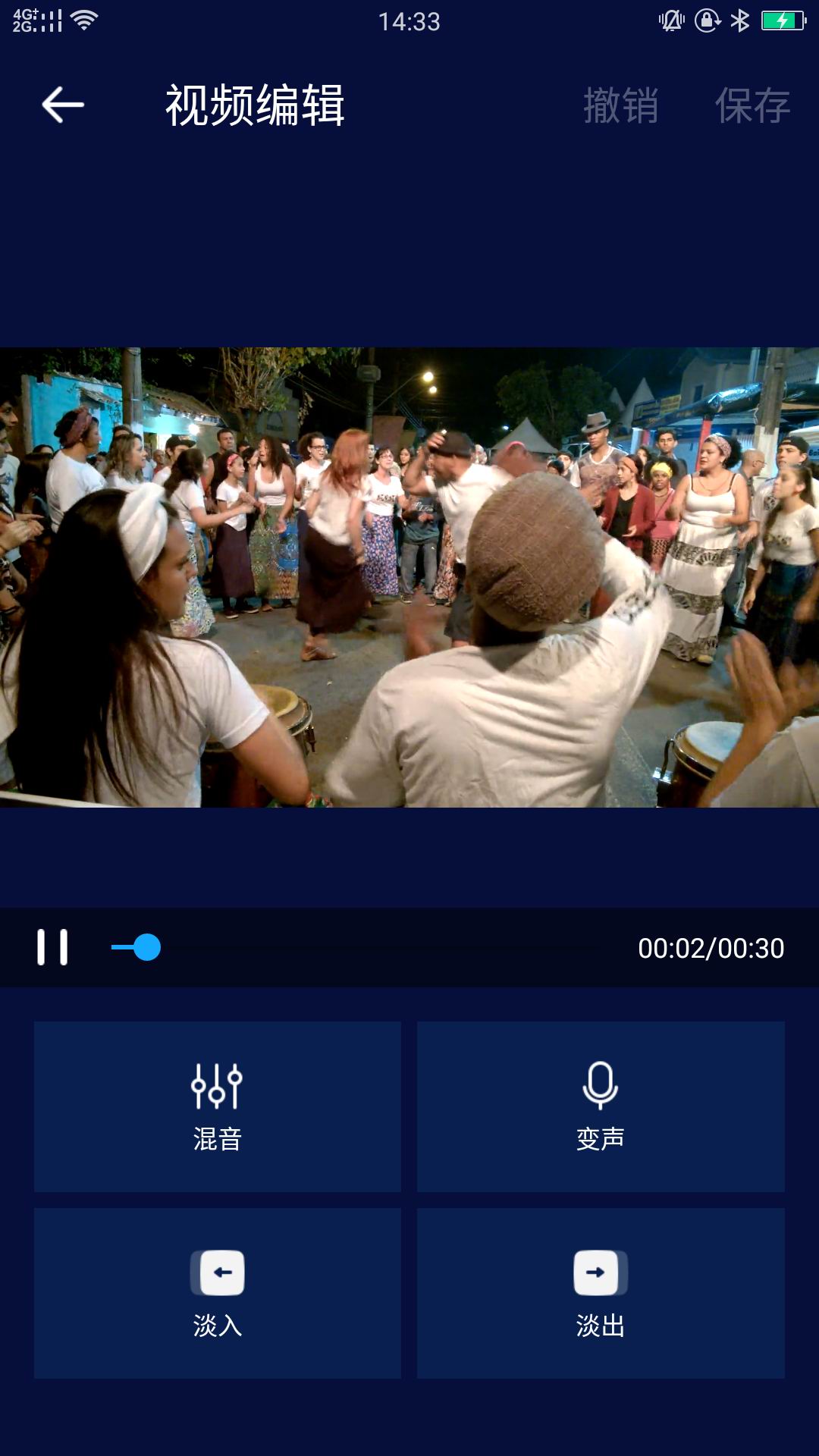Screen dimensions: 819x1456
Task: Apply the 淡入 fade-in effect
Action: tap(218, 1294)
